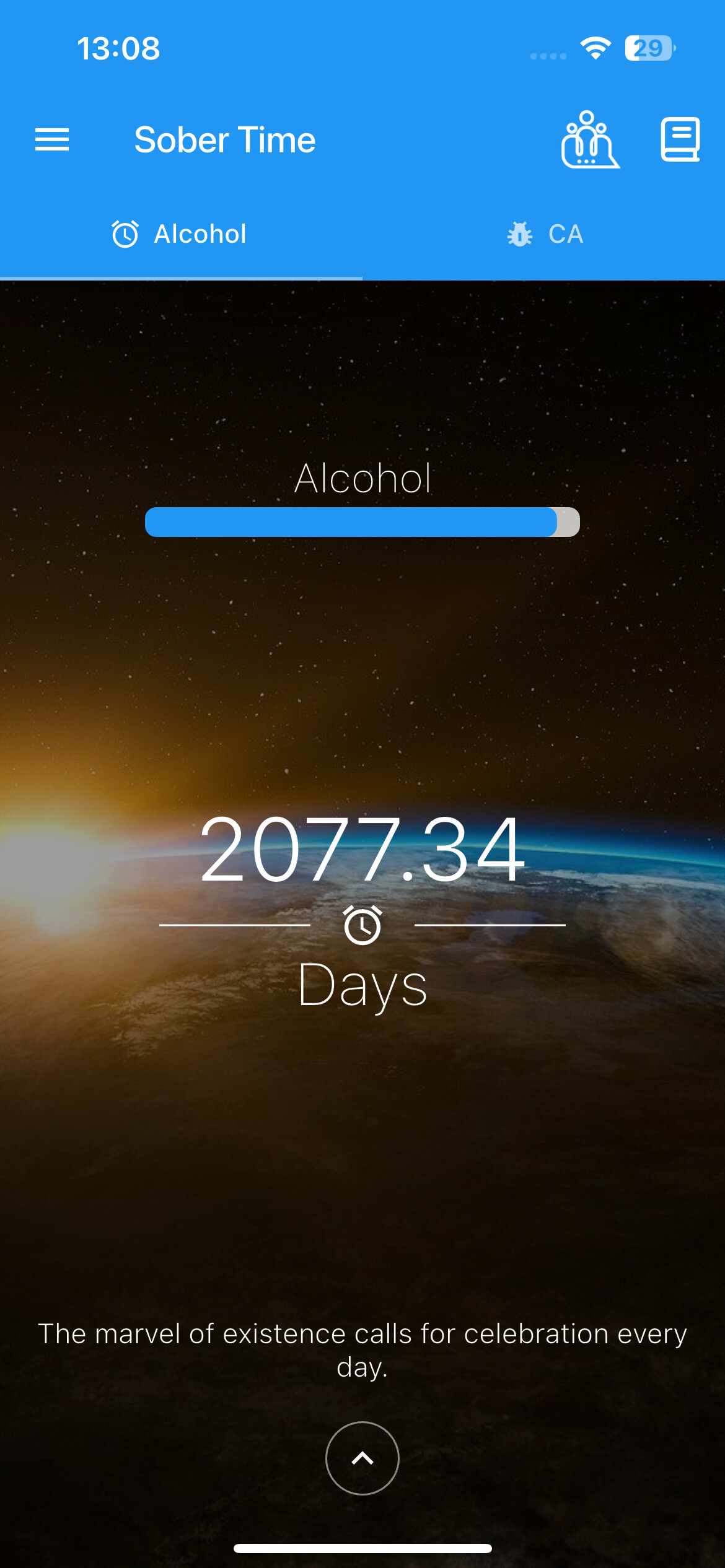This screenshot has width=725, height=1568.
Task: Open the journal book icon
Action: (x=680, y=140)
